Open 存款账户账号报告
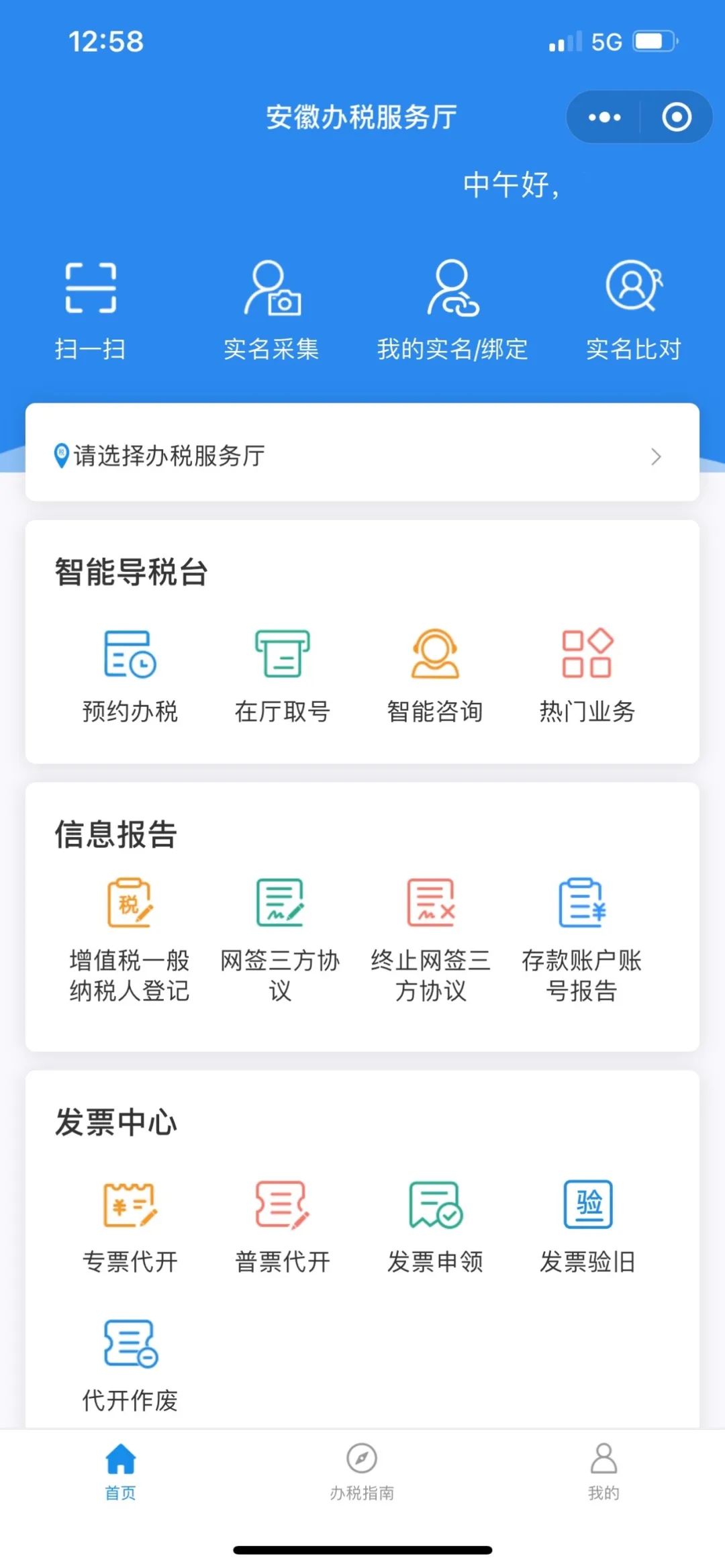Image resolution: width=725 pixels, height=1568 pixels. [x=582, y=940]
